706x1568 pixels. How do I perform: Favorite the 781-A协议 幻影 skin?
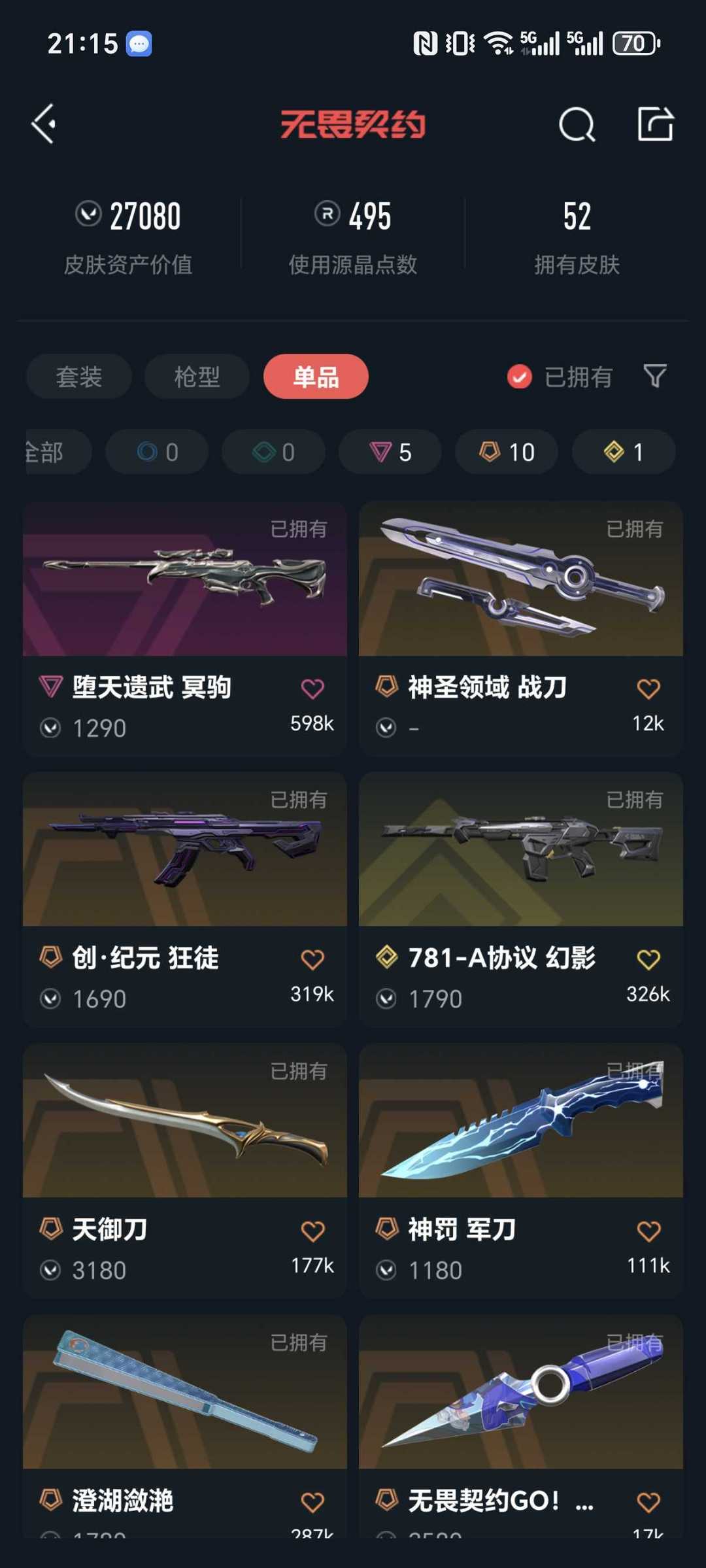pos(648,959)
